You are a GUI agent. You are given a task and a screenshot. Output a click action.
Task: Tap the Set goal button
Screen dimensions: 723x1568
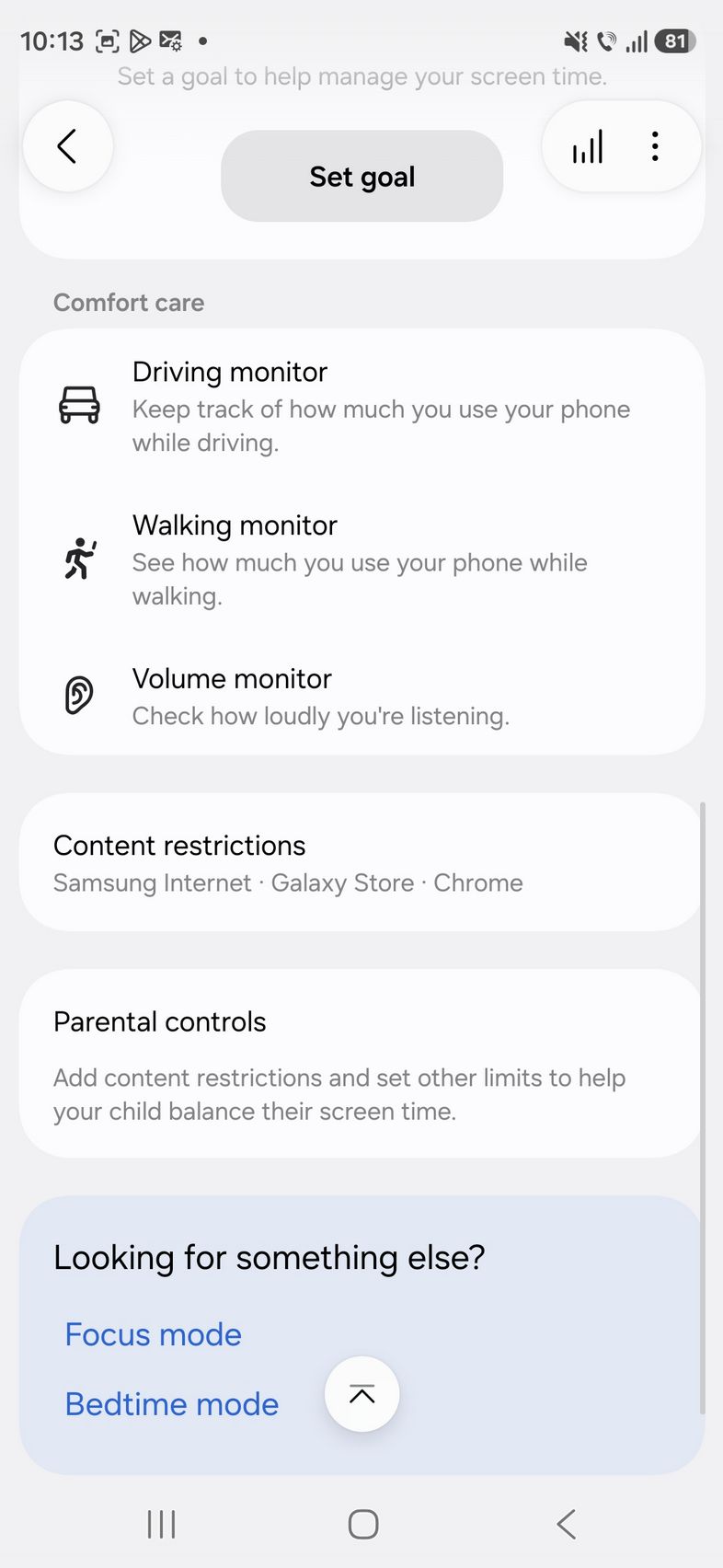point(361,177)
